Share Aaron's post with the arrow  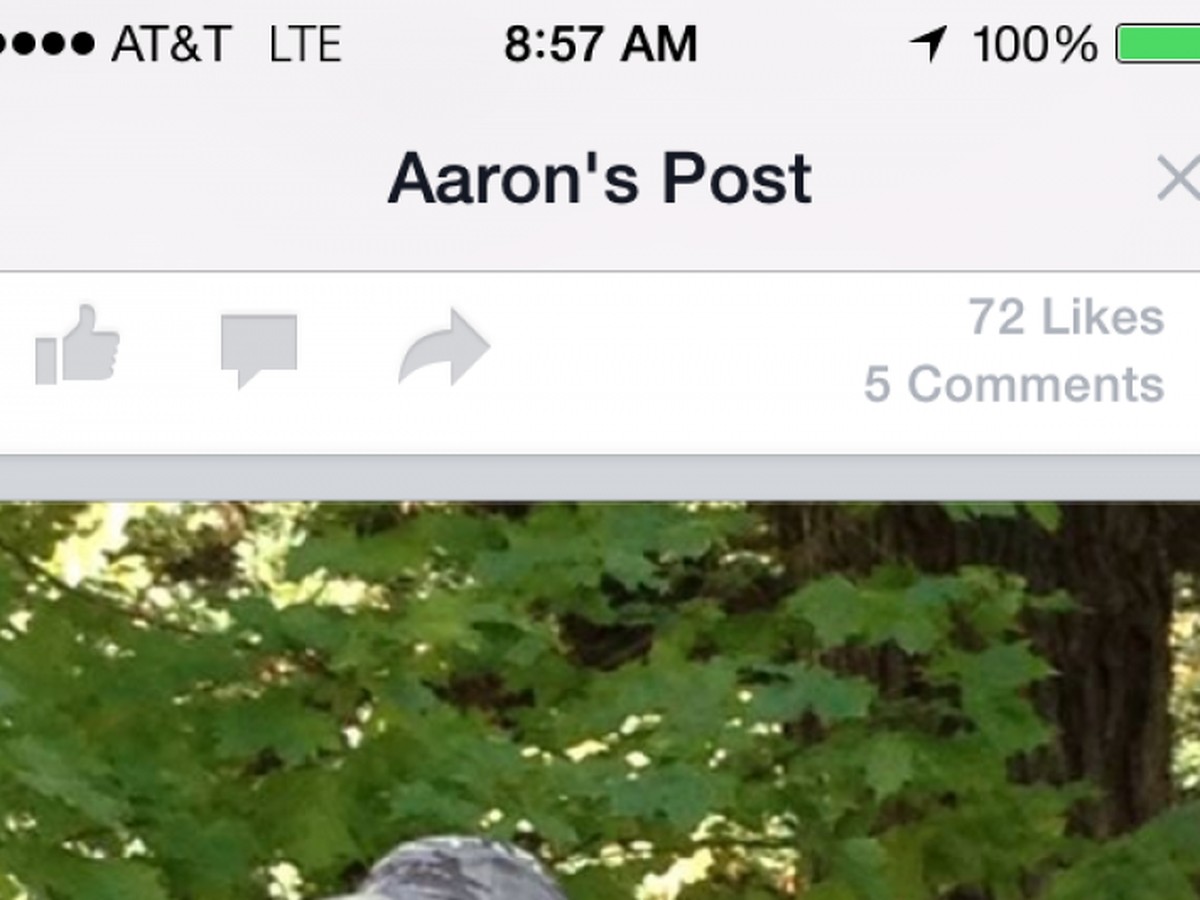[444, 348]
